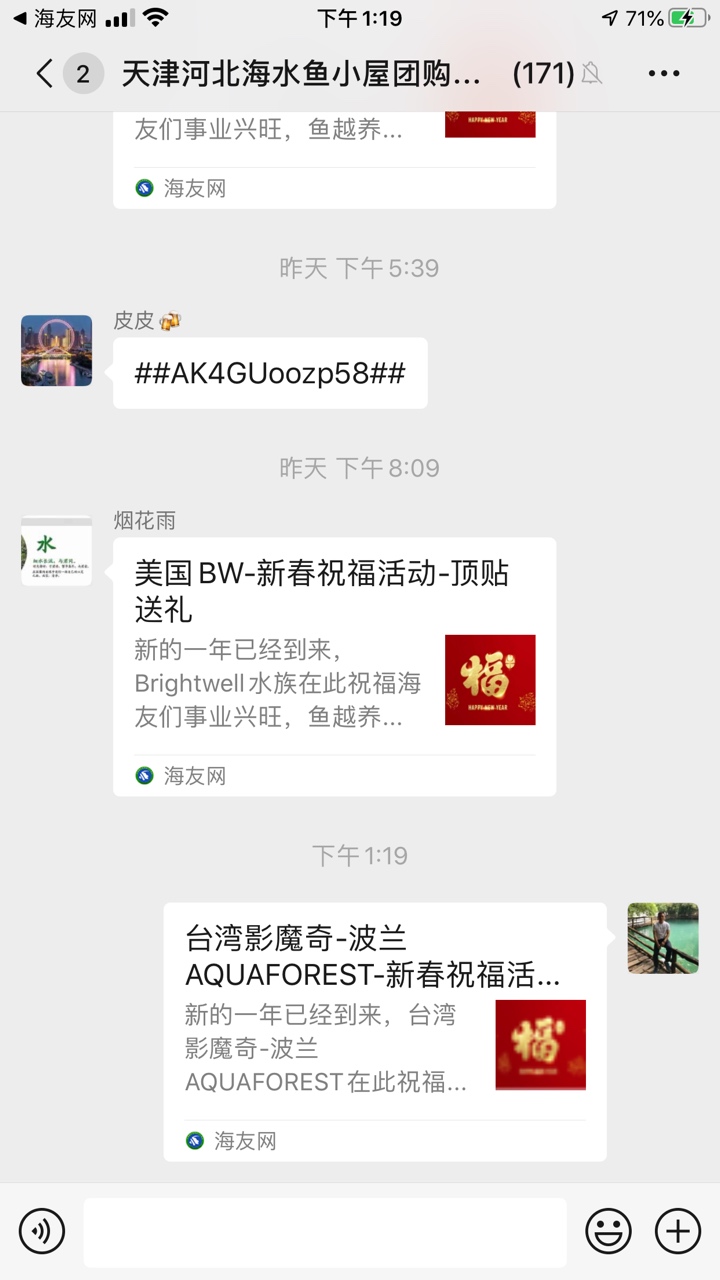Open the group chat overflow menu
The width and height of the screenshot is (720, 1280).
pos(664,73)
